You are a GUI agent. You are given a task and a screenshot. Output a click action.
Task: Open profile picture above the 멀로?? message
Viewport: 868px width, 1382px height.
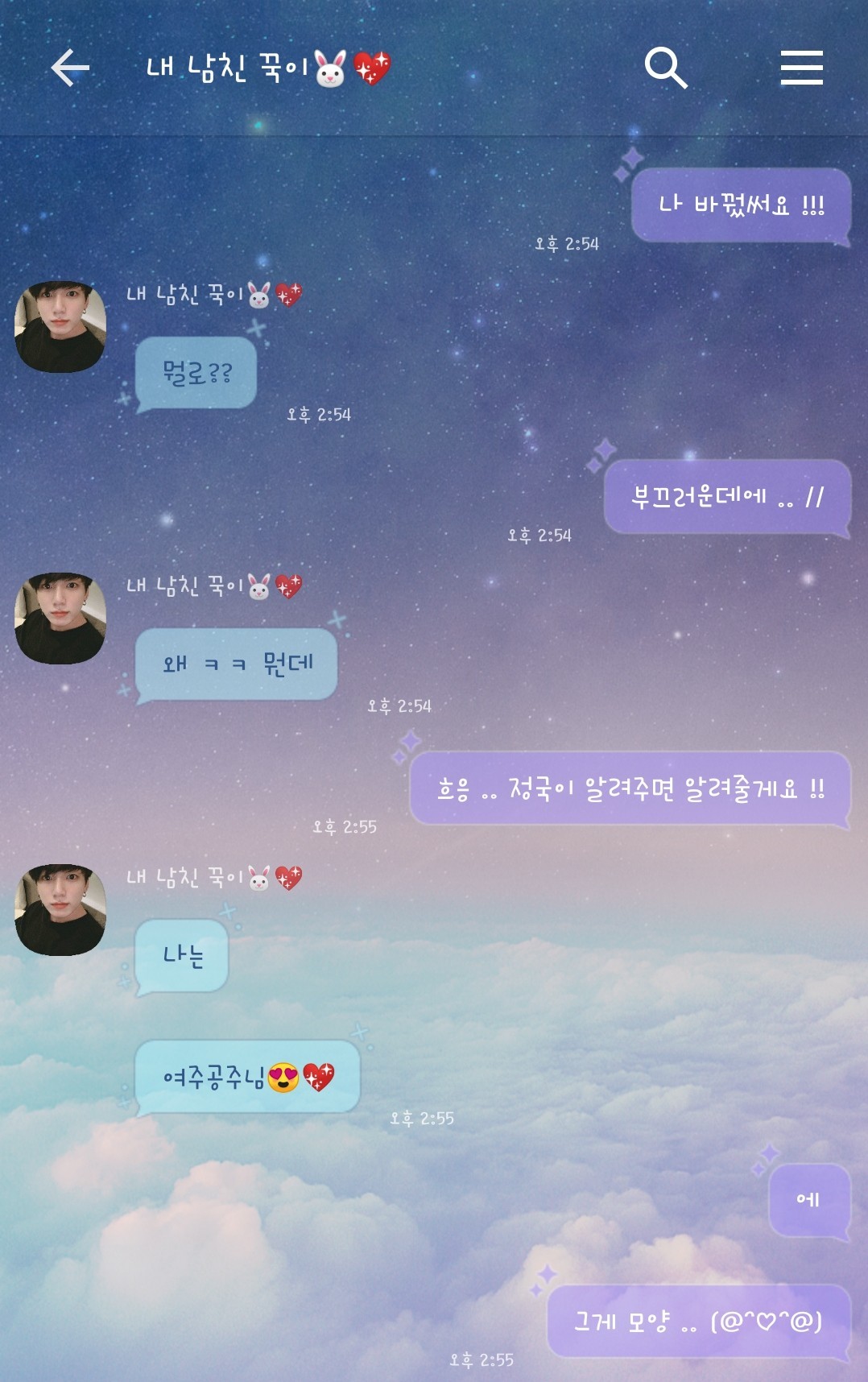pyautogui.click(x=60, y=326)
